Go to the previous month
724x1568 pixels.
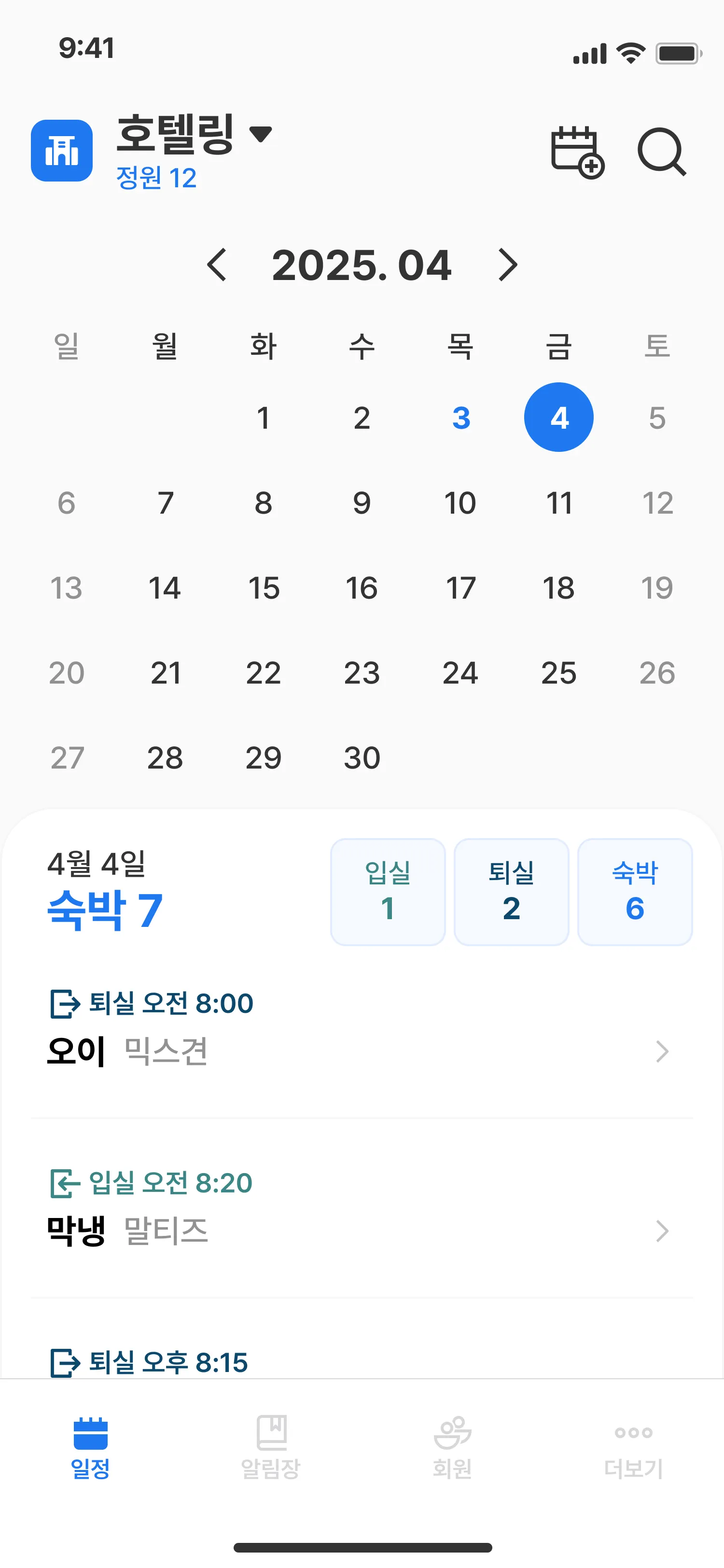[217, 265]
